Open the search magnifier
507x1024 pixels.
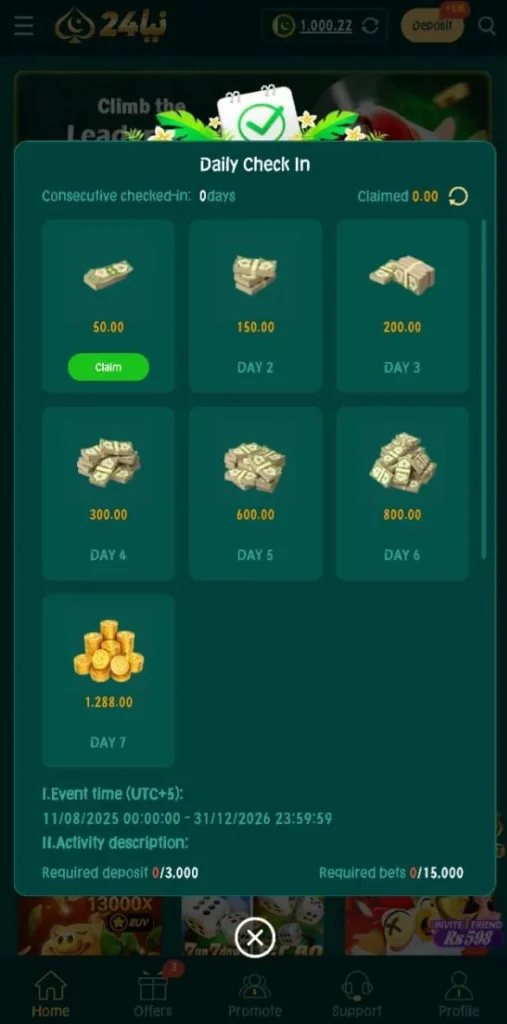tap(487, 25)
